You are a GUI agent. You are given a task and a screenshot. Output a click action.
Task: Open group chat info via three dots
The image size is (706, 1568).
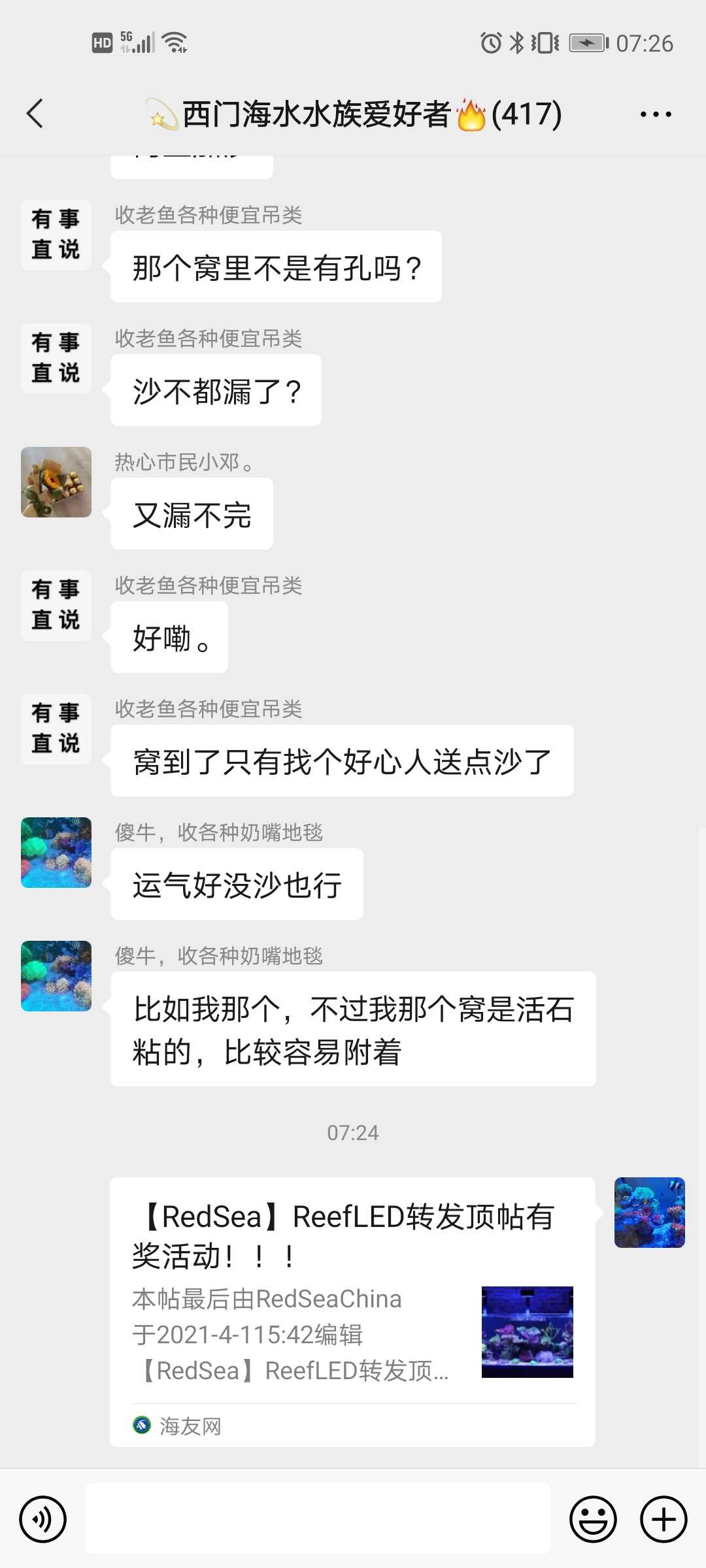[655, 114]
